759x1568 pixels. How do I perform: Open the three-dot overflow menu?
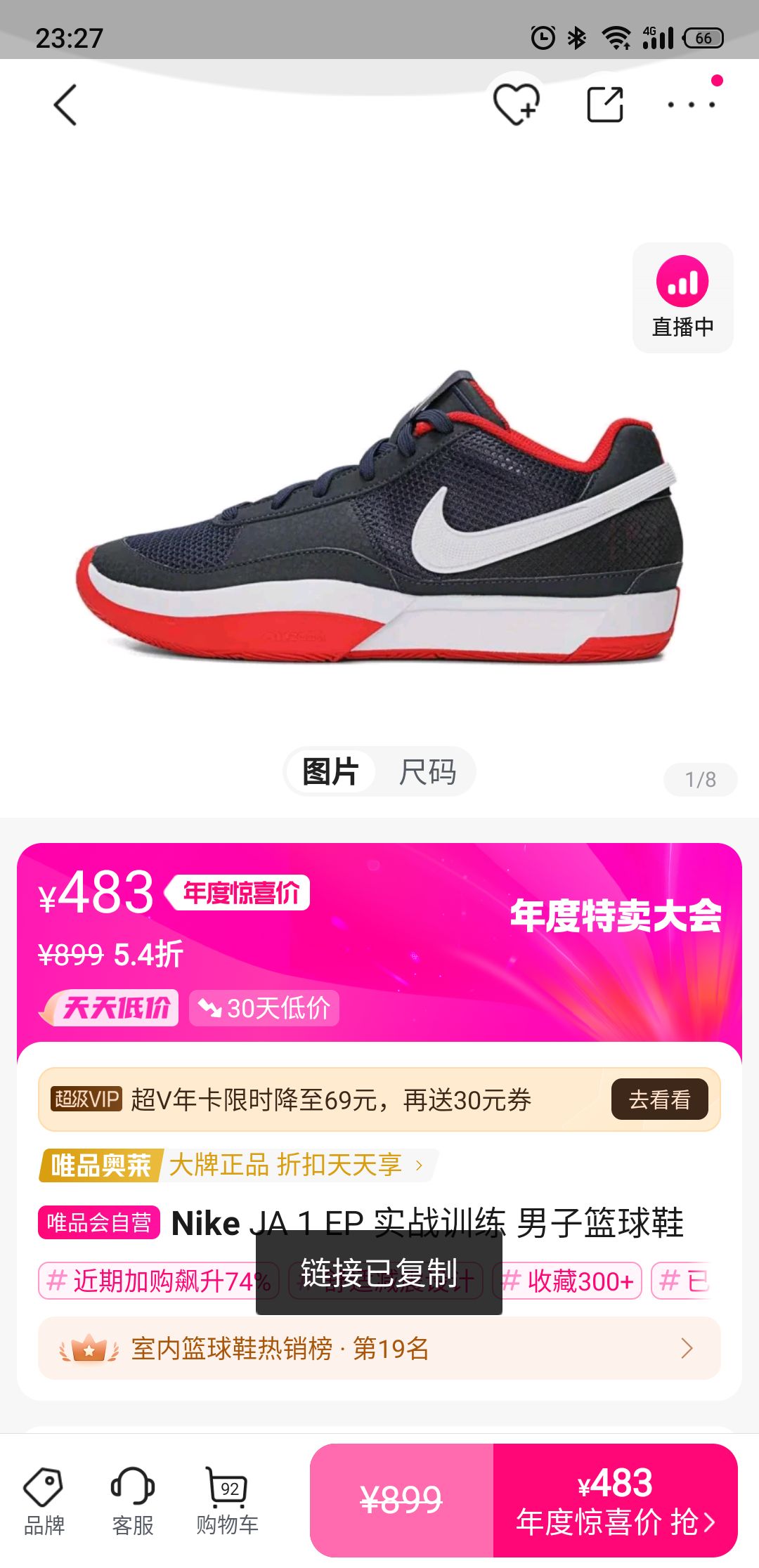point(692,105)
